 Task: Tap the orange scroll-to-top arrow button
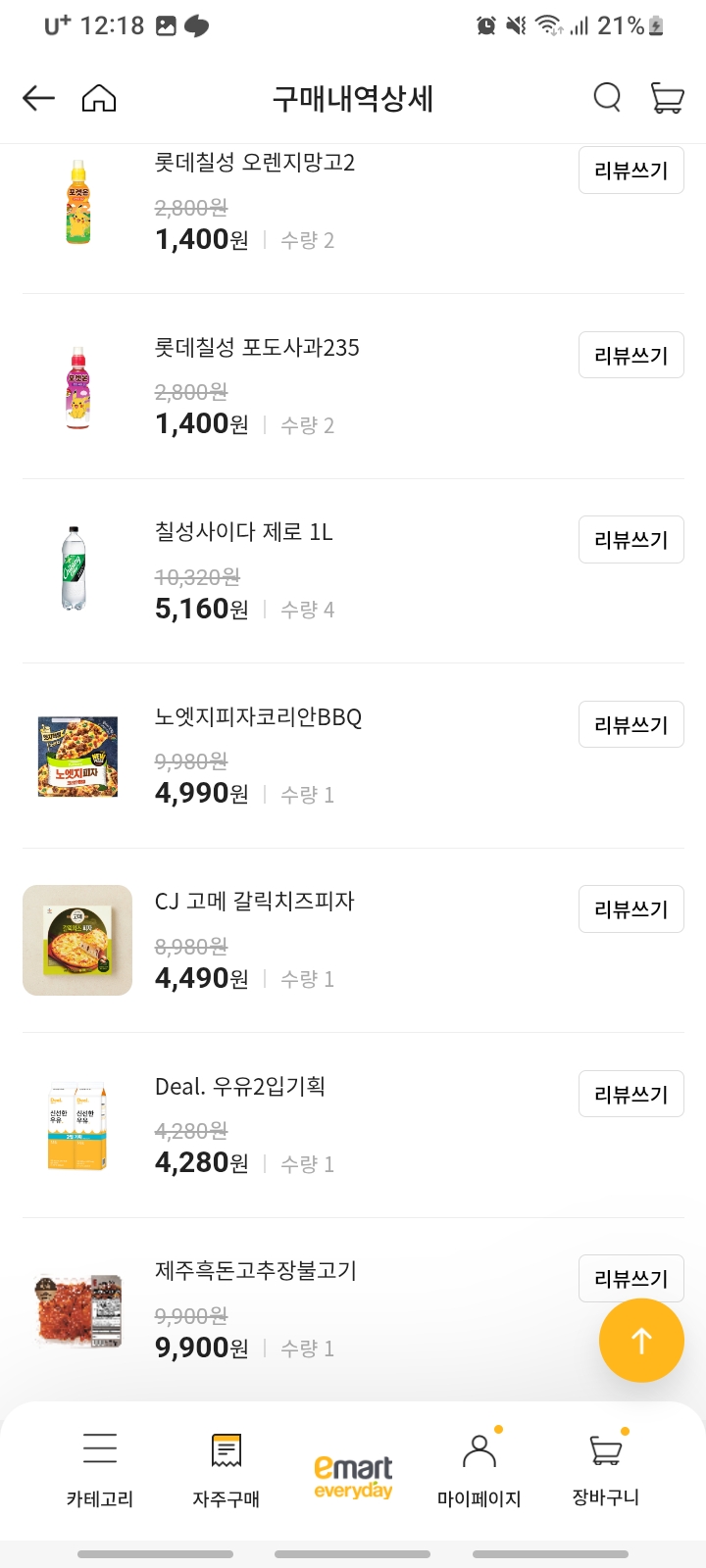[641, 1341]
